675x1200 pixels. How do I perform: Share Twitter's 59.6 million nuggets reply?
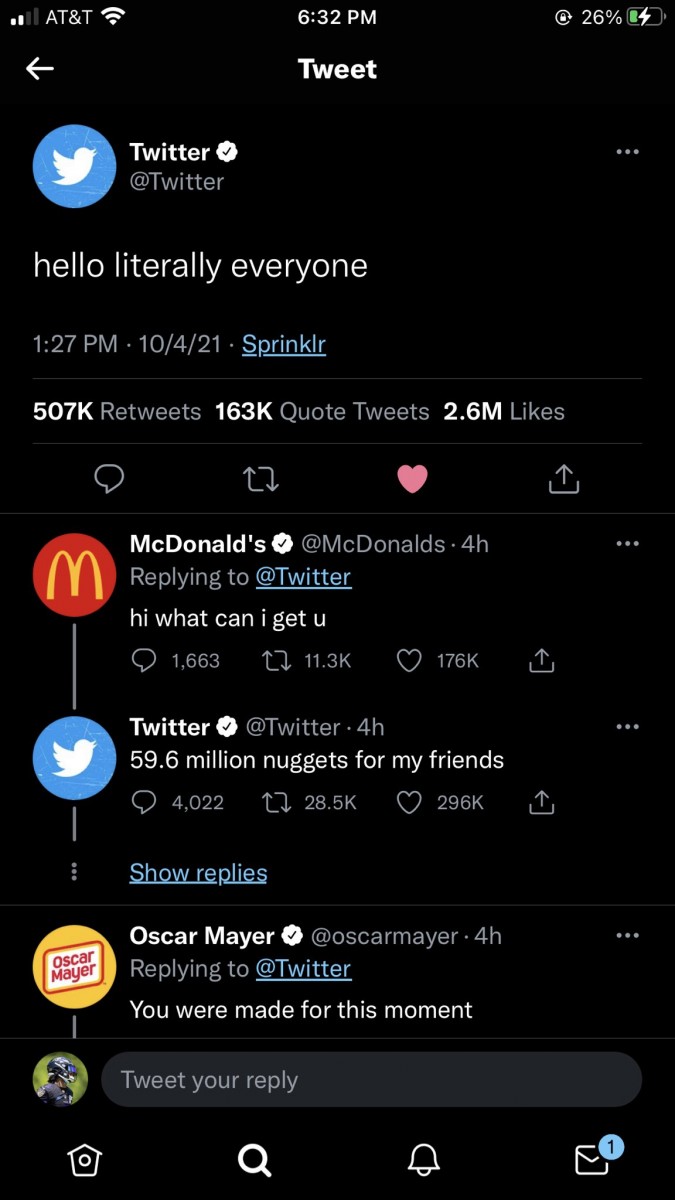[540, 802]
